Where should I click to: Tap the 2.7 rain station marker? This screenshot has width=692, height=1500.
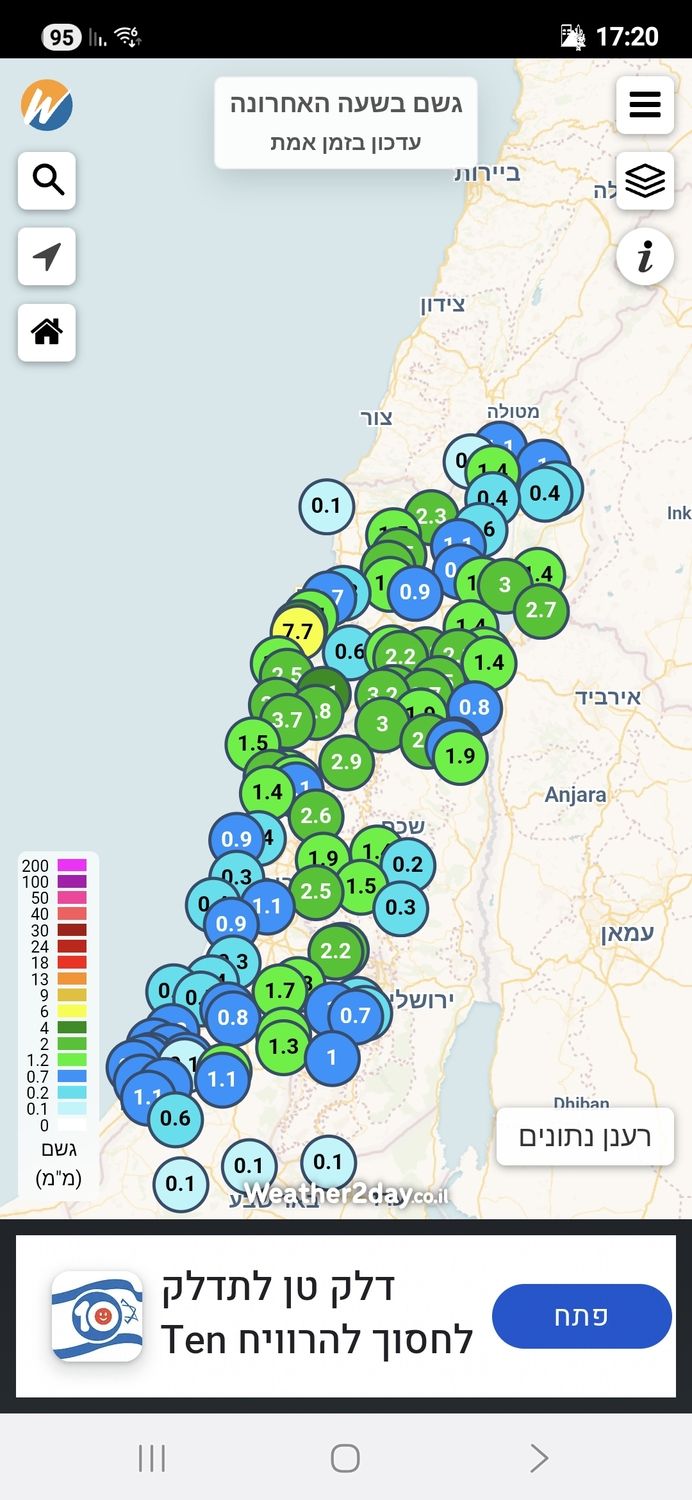click(x=541, y=610)
